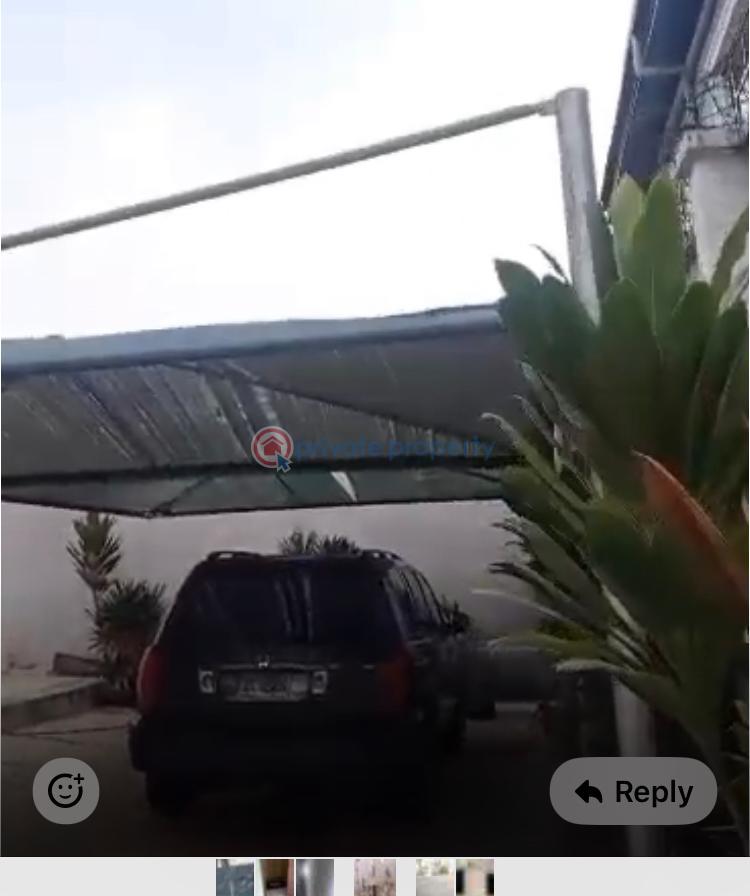Click the last thumbnail in the strip
This screenshot has width=750, height=896.
click(476, 877)
